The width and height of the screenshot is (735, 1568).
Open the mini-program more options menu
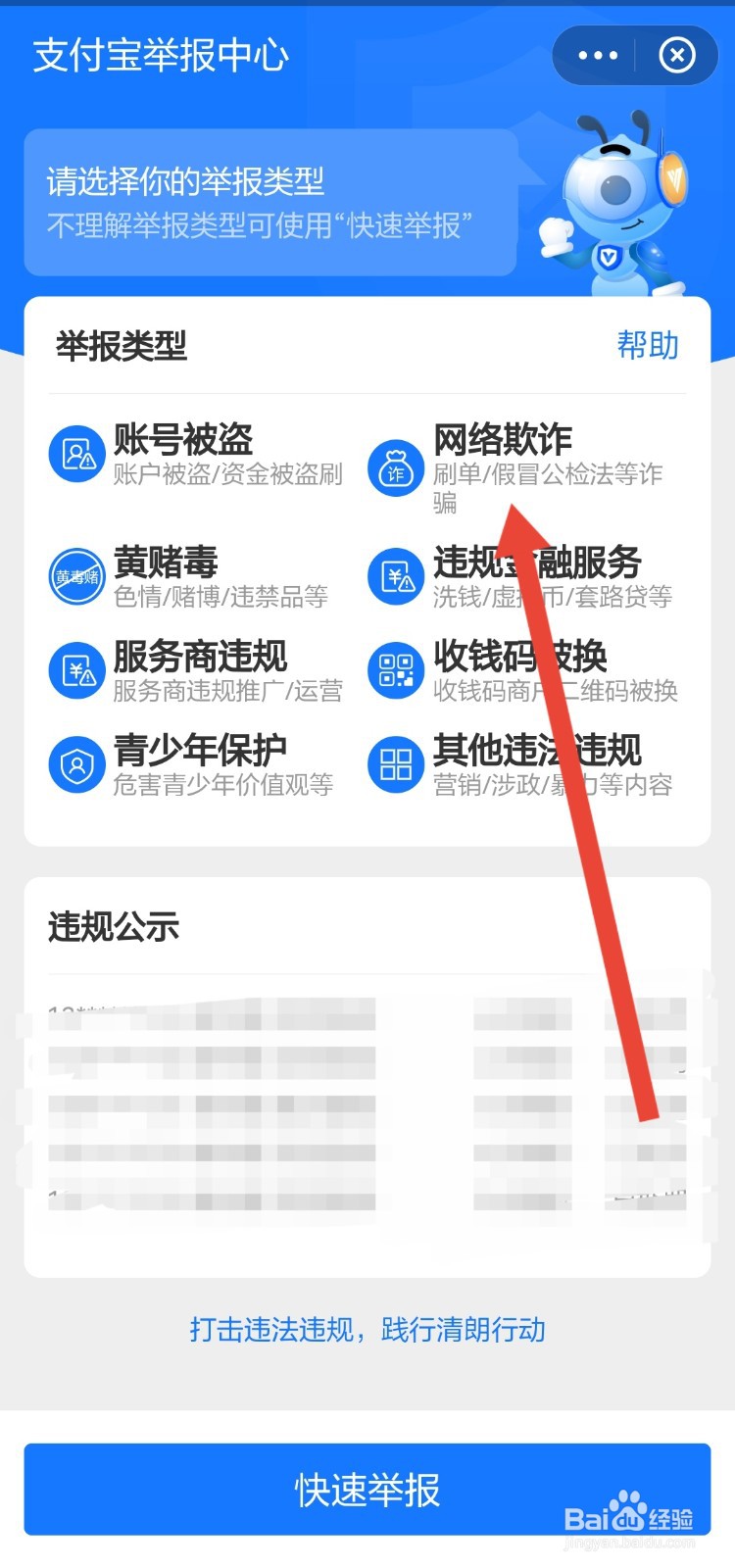tap(596, 56)
